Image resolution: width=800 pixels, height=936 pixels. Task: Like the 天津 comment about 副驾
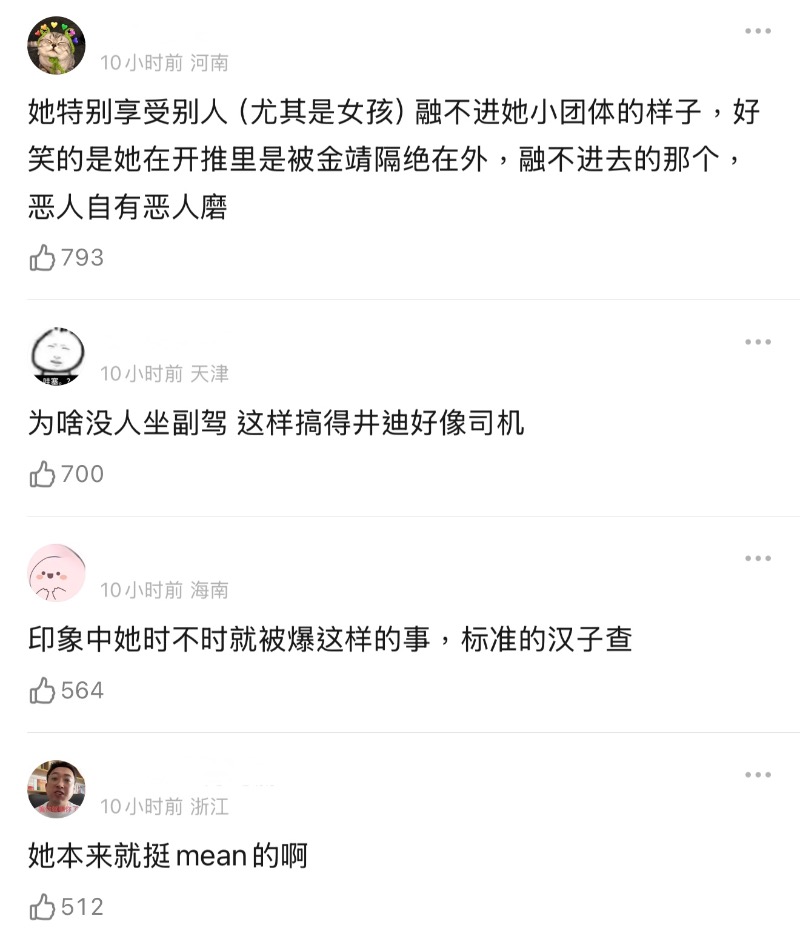pos(43,474)
